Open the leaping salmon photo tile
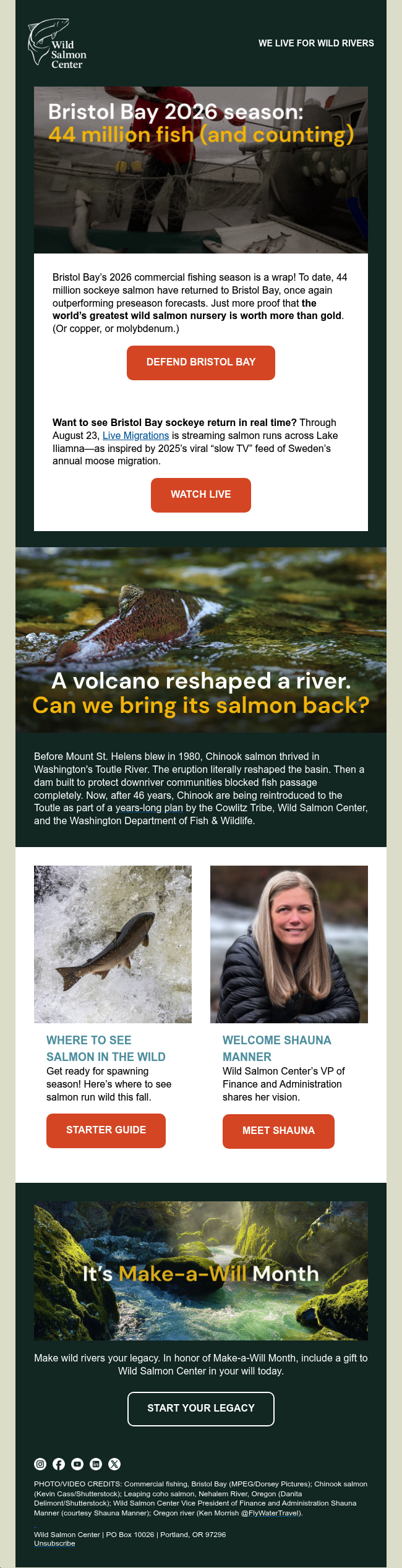This screenshot has height=1568, width=402. click(x=113, y=944)
